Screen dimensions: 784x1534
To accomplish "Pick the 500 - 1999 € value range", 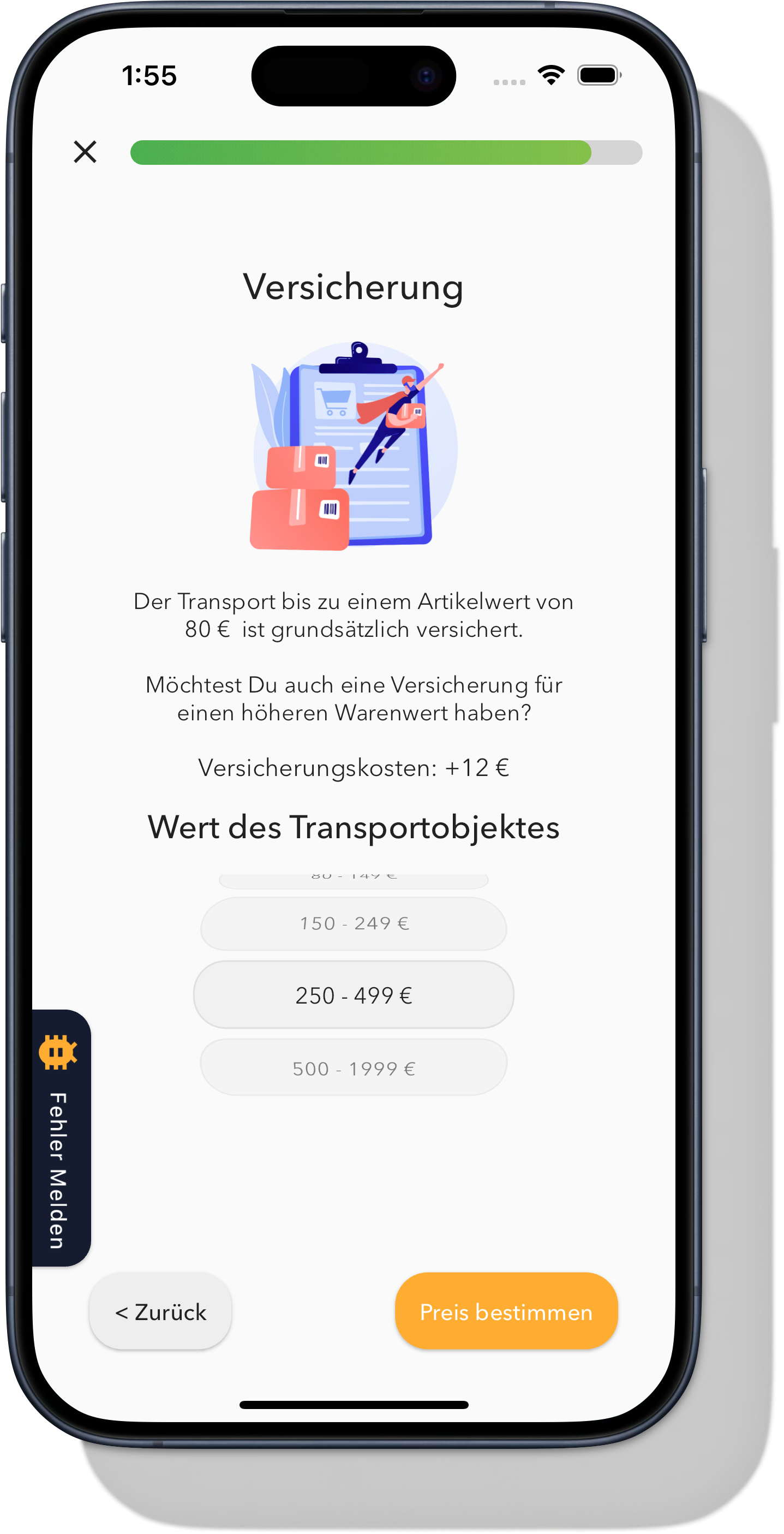I will coord(354,1069).
